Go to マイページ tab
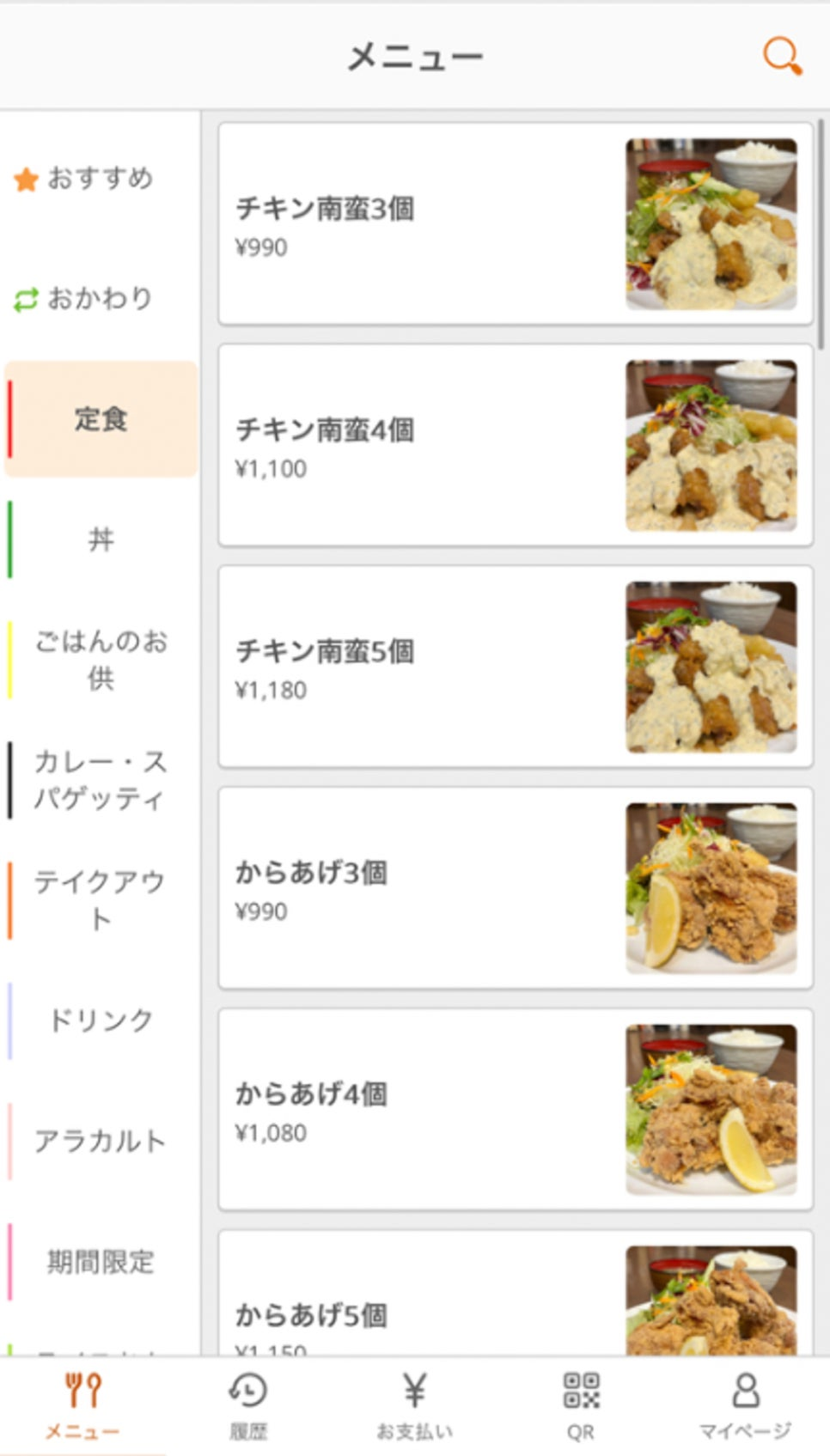This screenshot has width=830, height=1456. [x=745, y=1405]
